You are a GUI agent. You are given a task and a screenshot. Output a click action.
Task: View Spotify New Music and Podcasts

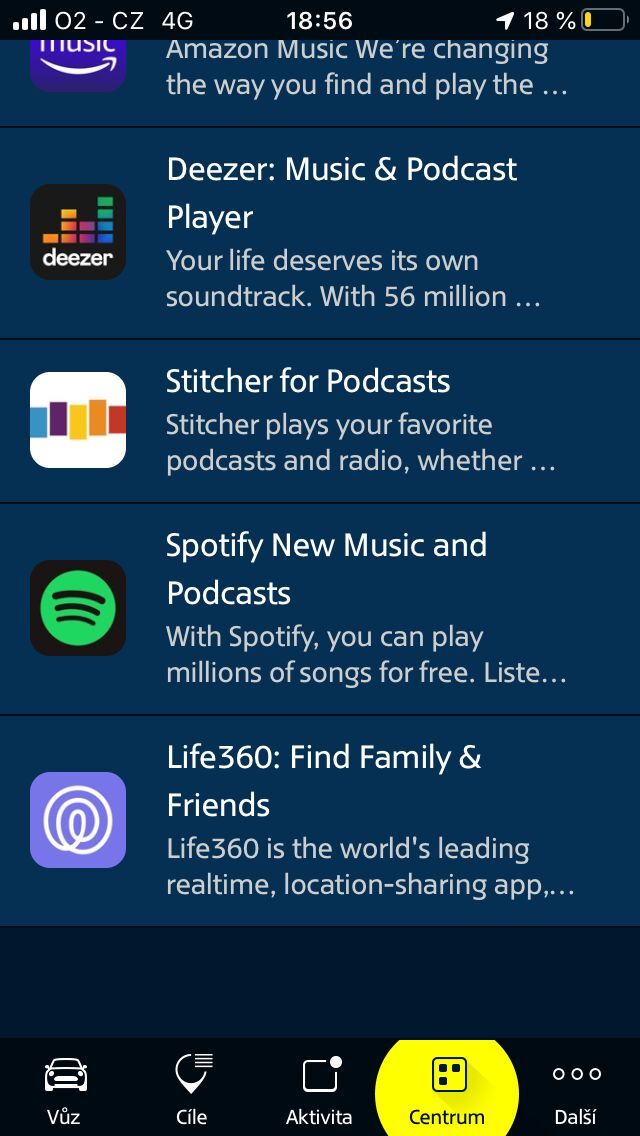[320, 609]
